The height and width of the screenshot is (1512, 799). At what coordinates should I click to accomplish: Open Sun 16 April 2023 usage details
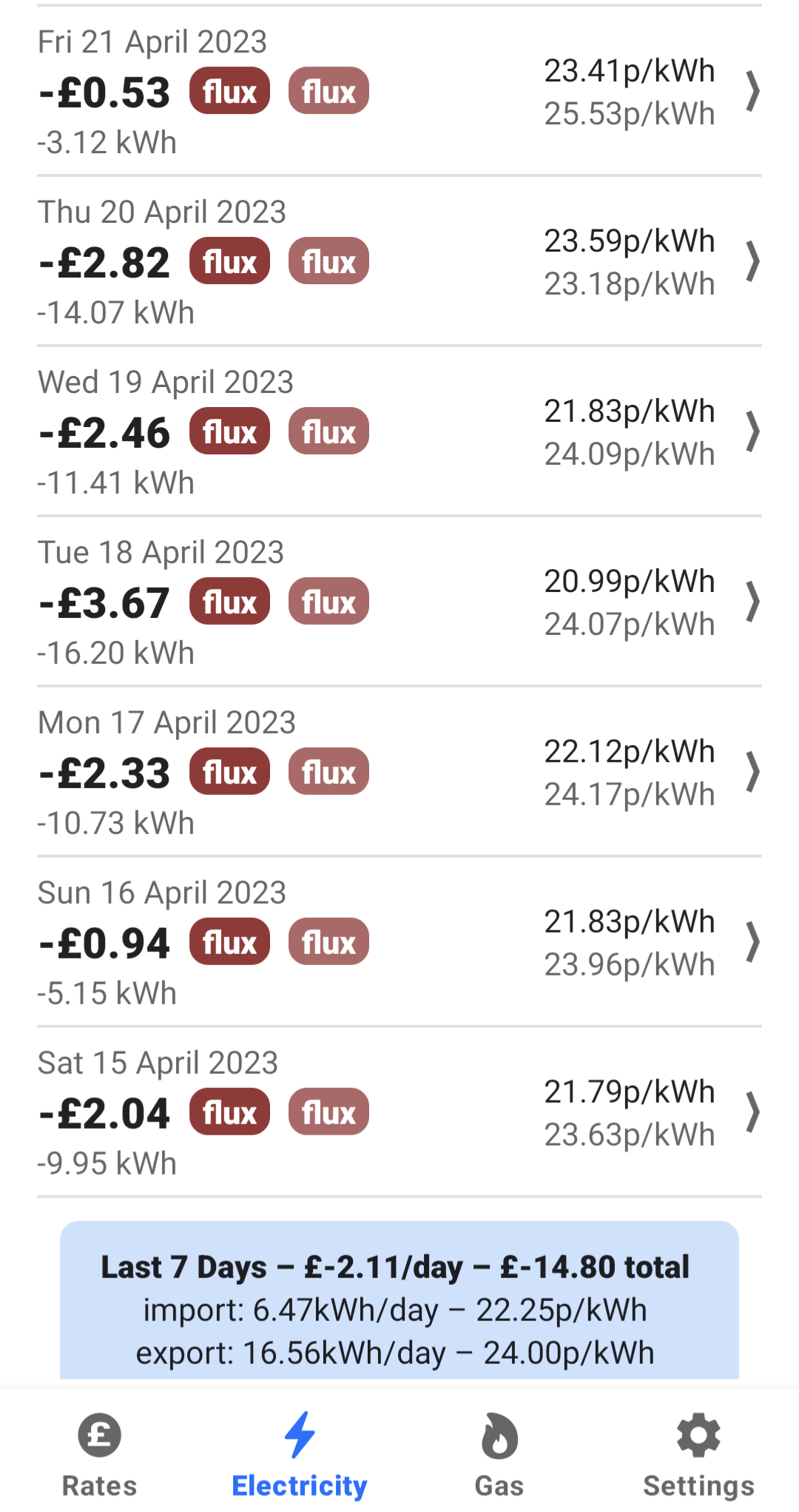click(399, 942)
